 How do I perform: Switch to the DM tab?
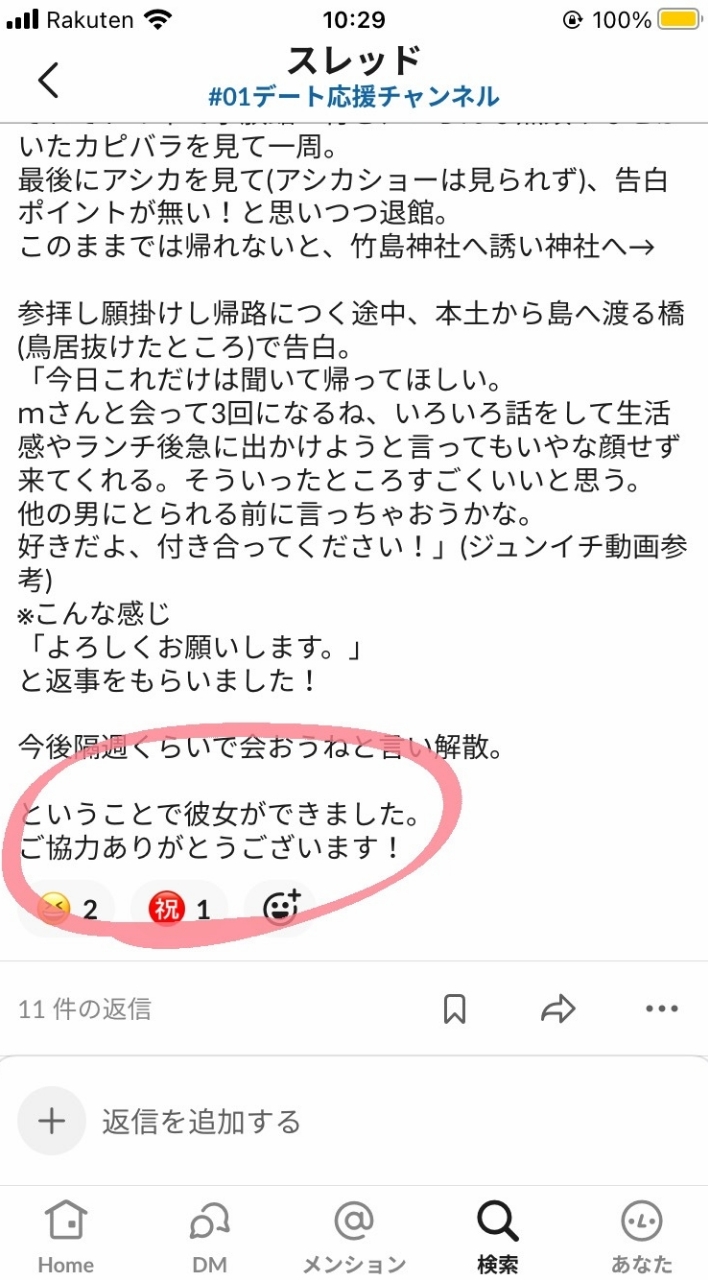click(209, 1236)
